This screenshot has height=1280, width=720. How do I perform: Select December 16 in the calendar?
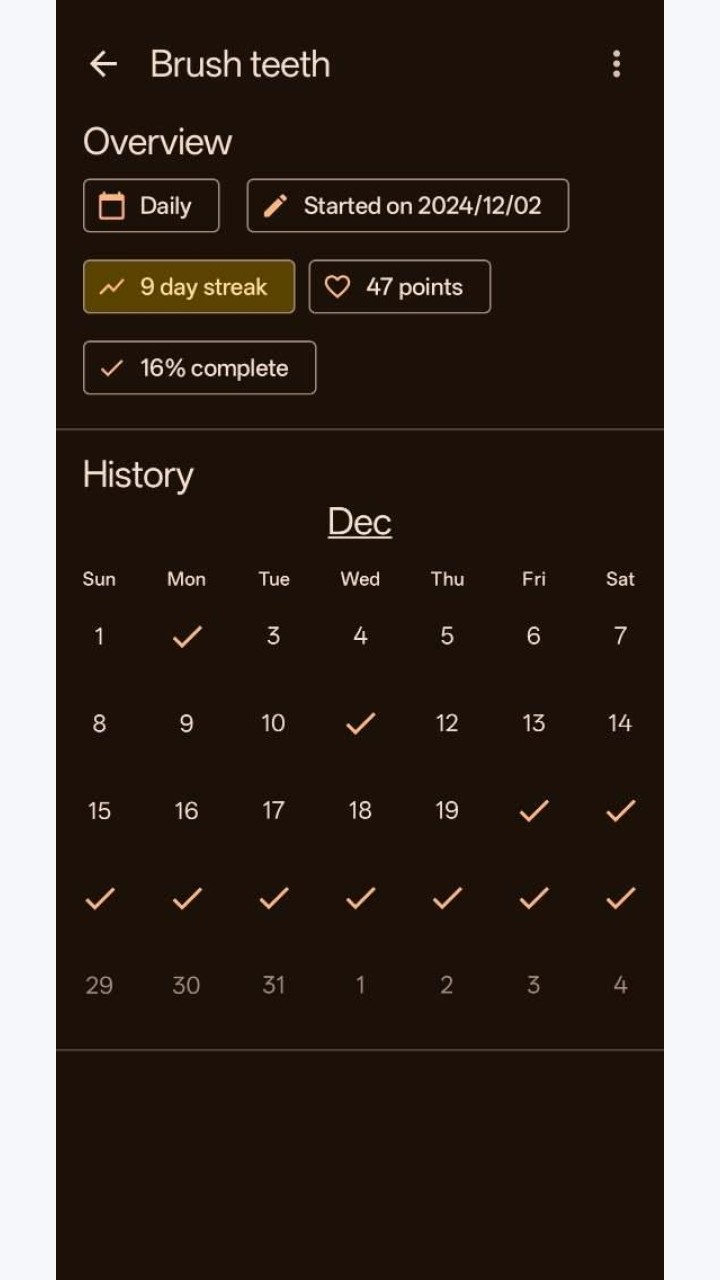tap(186, 810)
